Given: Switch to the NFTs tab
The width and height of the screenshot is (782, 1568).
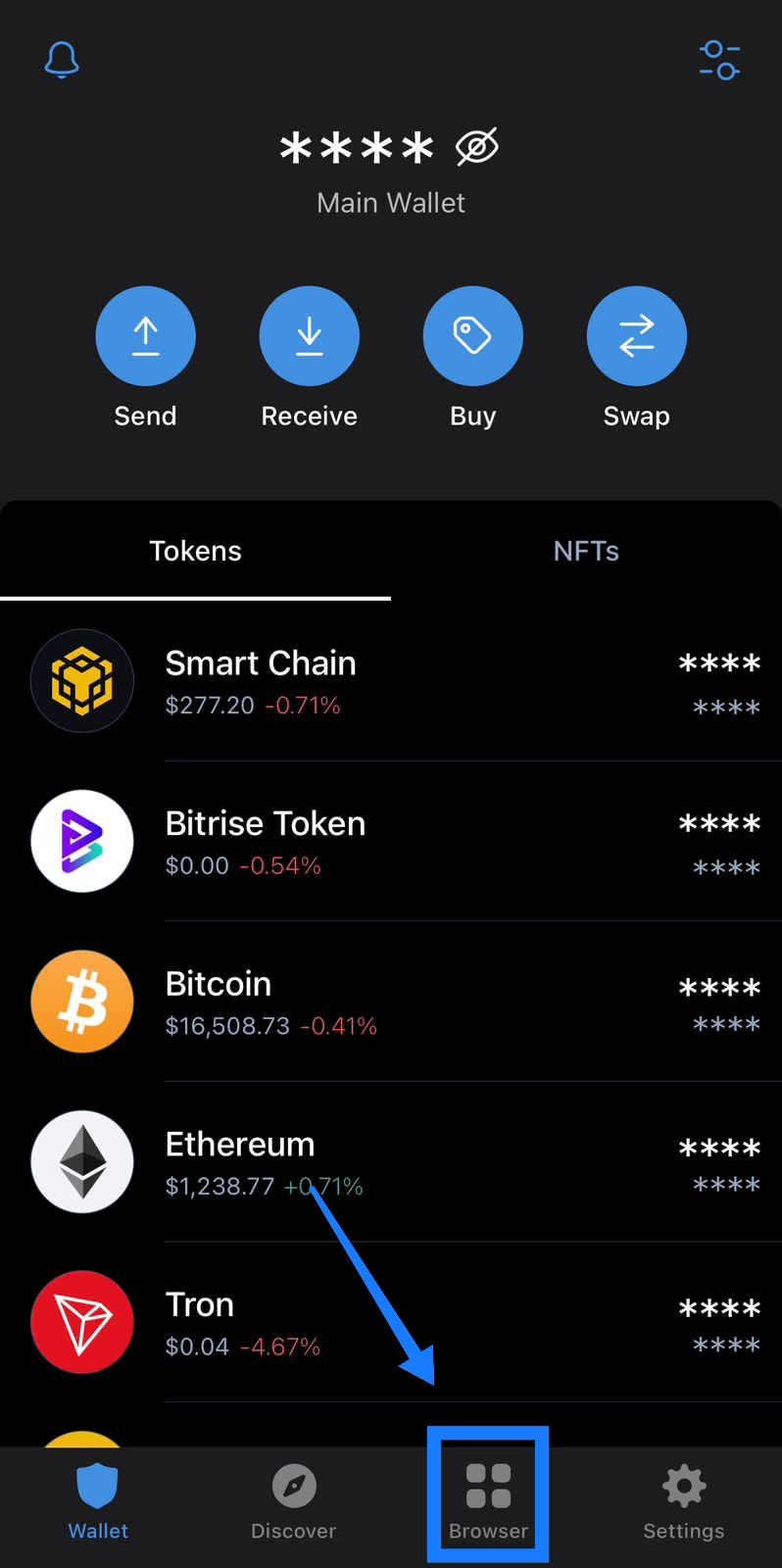Looking at the screenshot, I should pyautogui.click(x=586, y=551).
